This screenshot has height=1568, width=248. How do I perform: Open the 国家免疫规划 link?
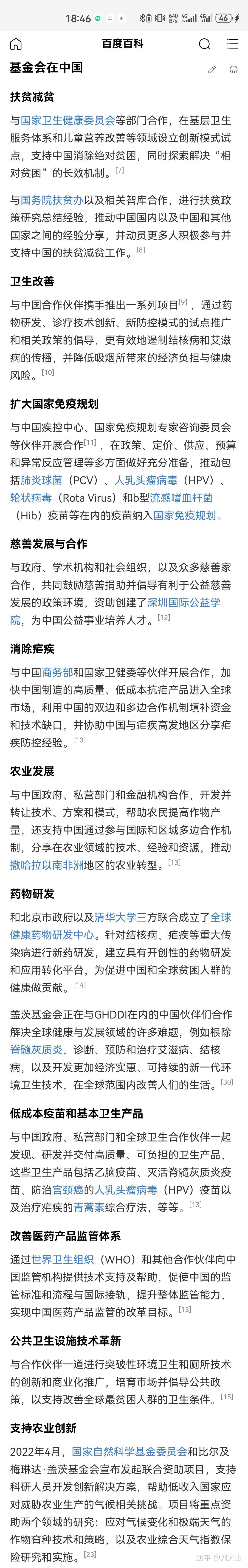[x=185, y=515]
